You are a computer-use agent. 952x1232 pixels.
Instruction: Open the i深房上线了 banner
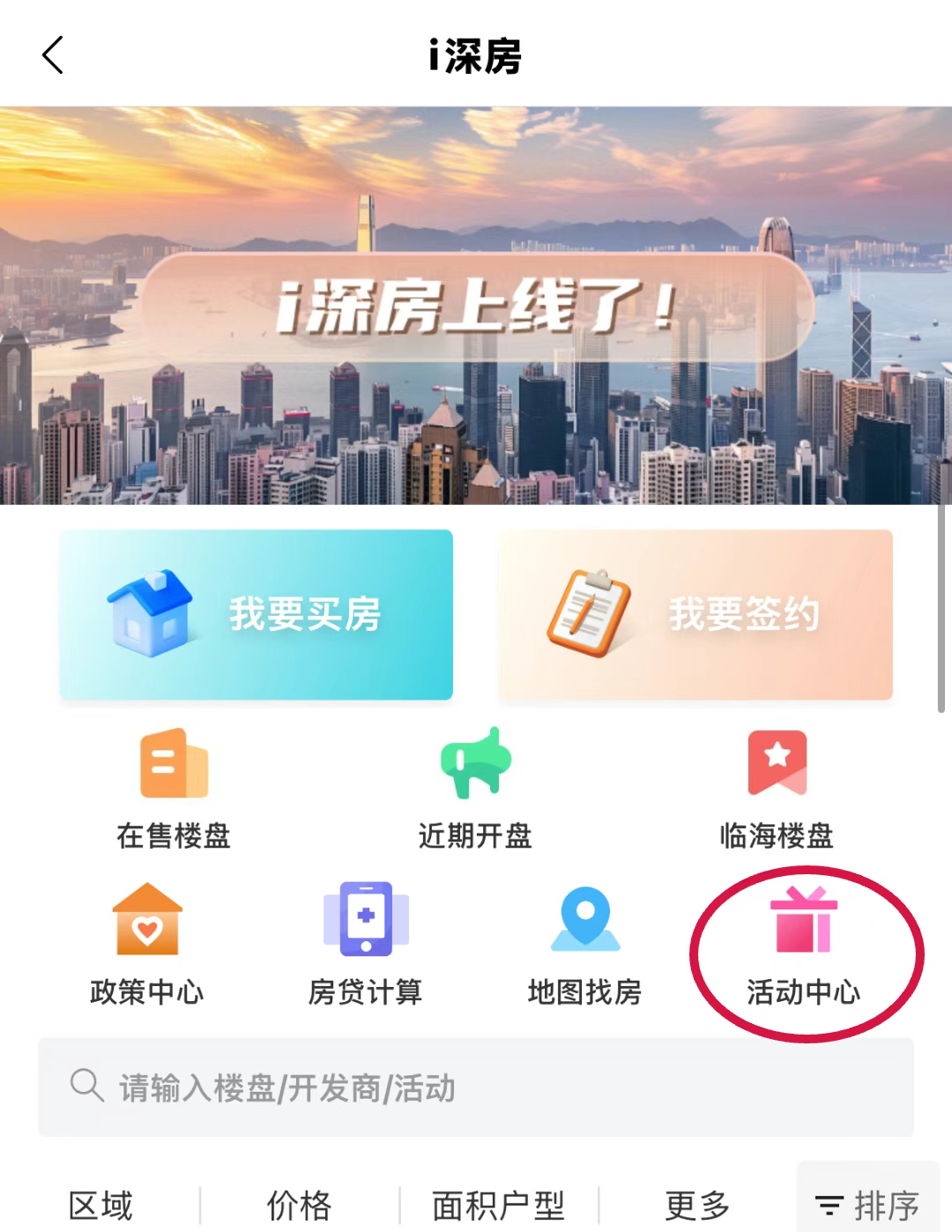tap(476, 306)
